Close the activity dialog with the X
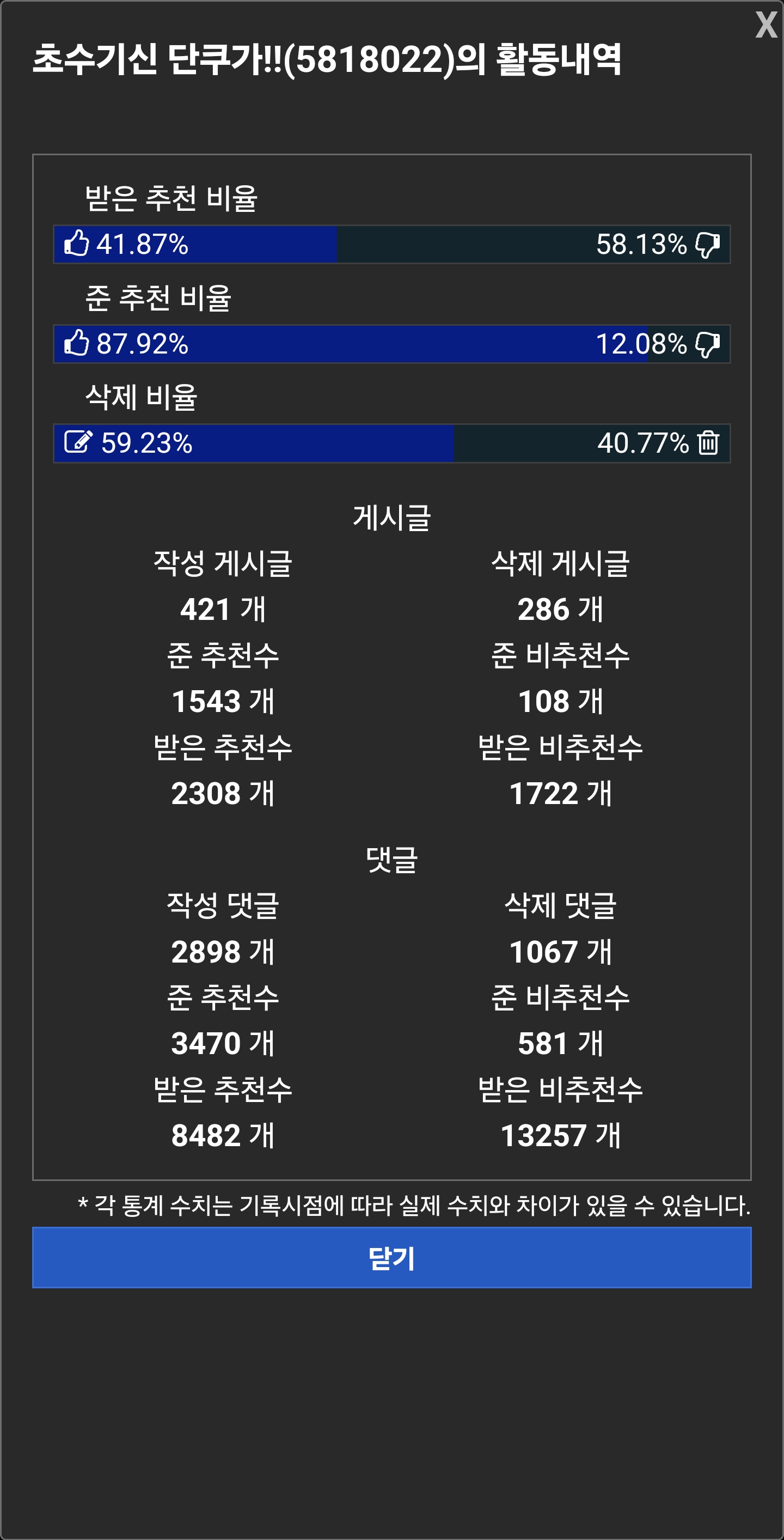Viewport: 784px width, 1540px height. tap(765, 25)
